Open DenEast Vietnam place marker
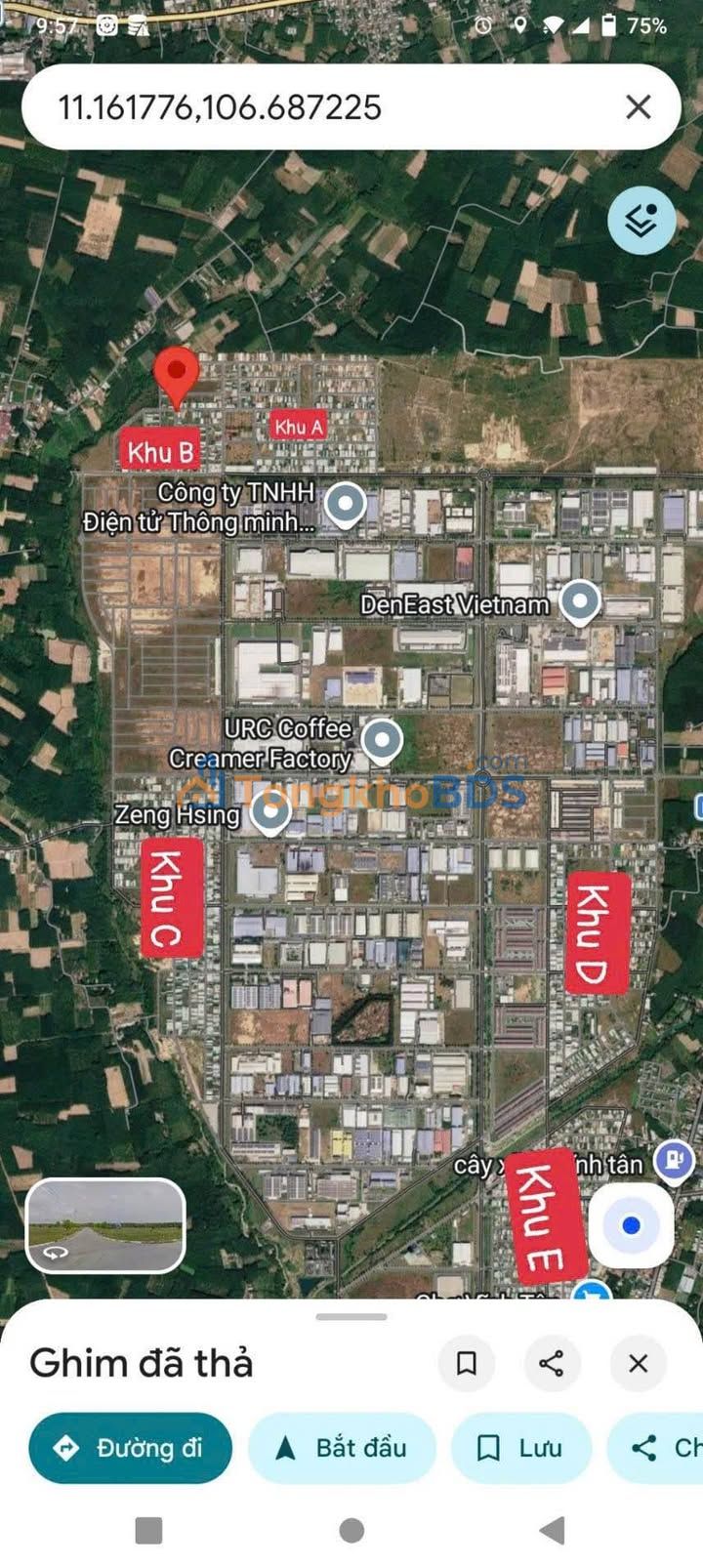Viewport: 703px width, 1568px height. point(580,602)
